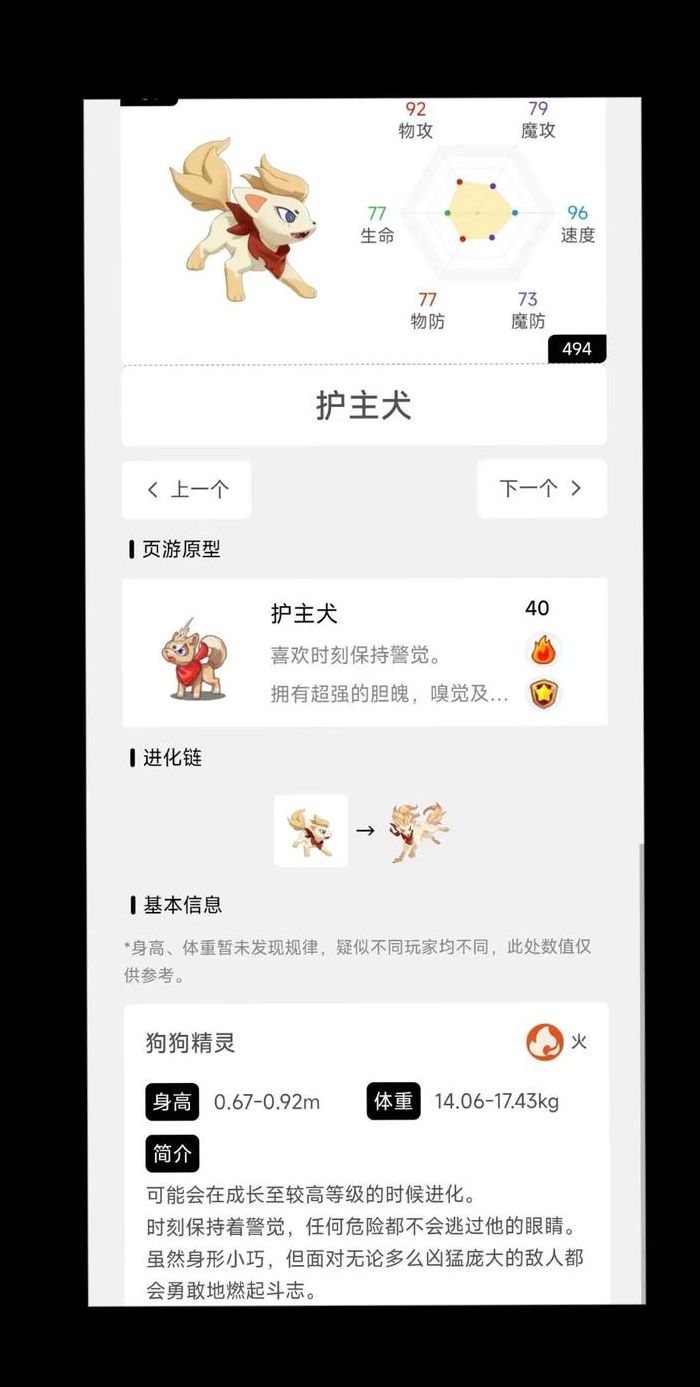
Task: Open the 护主犬 page-game prototype card
Action: (364, 652)
